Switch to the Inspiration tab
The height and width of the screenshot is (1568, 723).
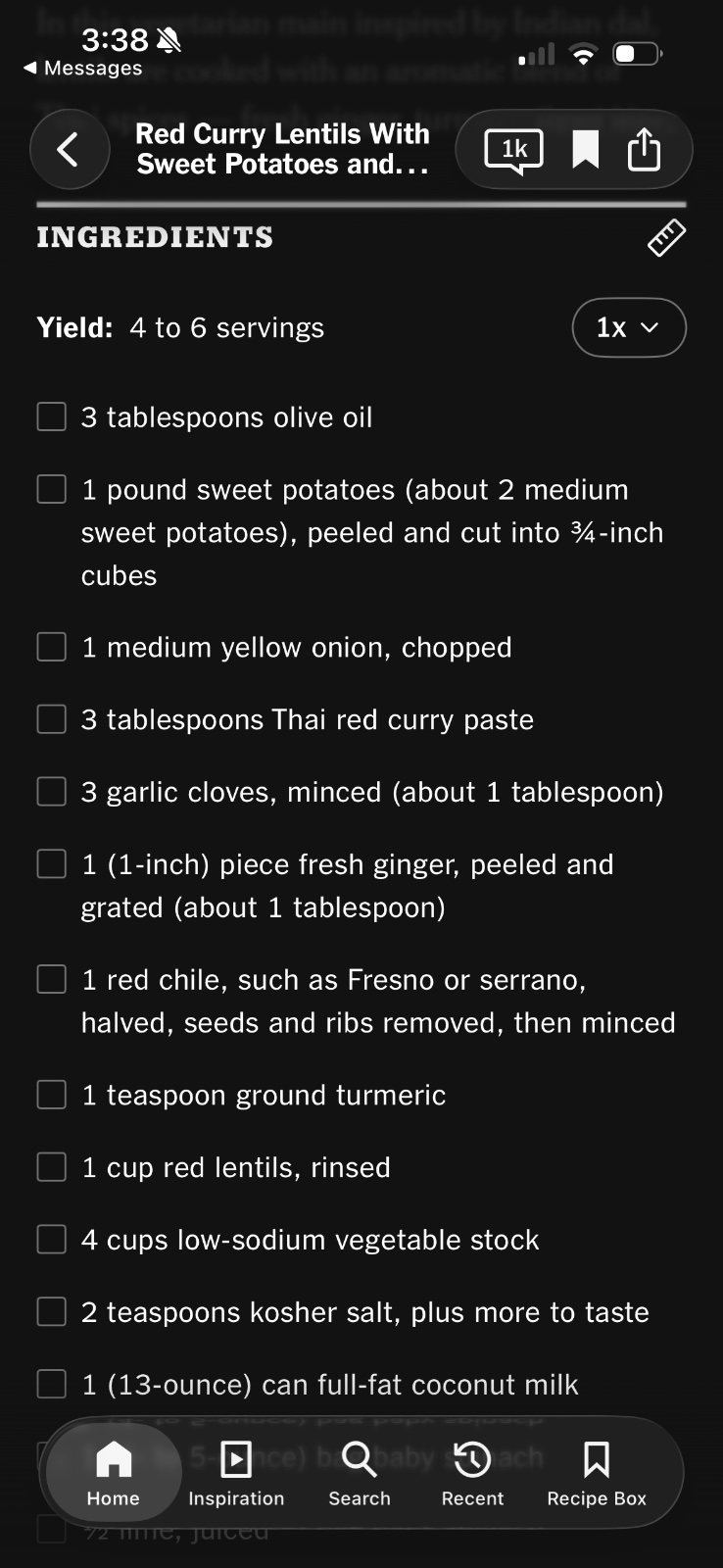236,1473
